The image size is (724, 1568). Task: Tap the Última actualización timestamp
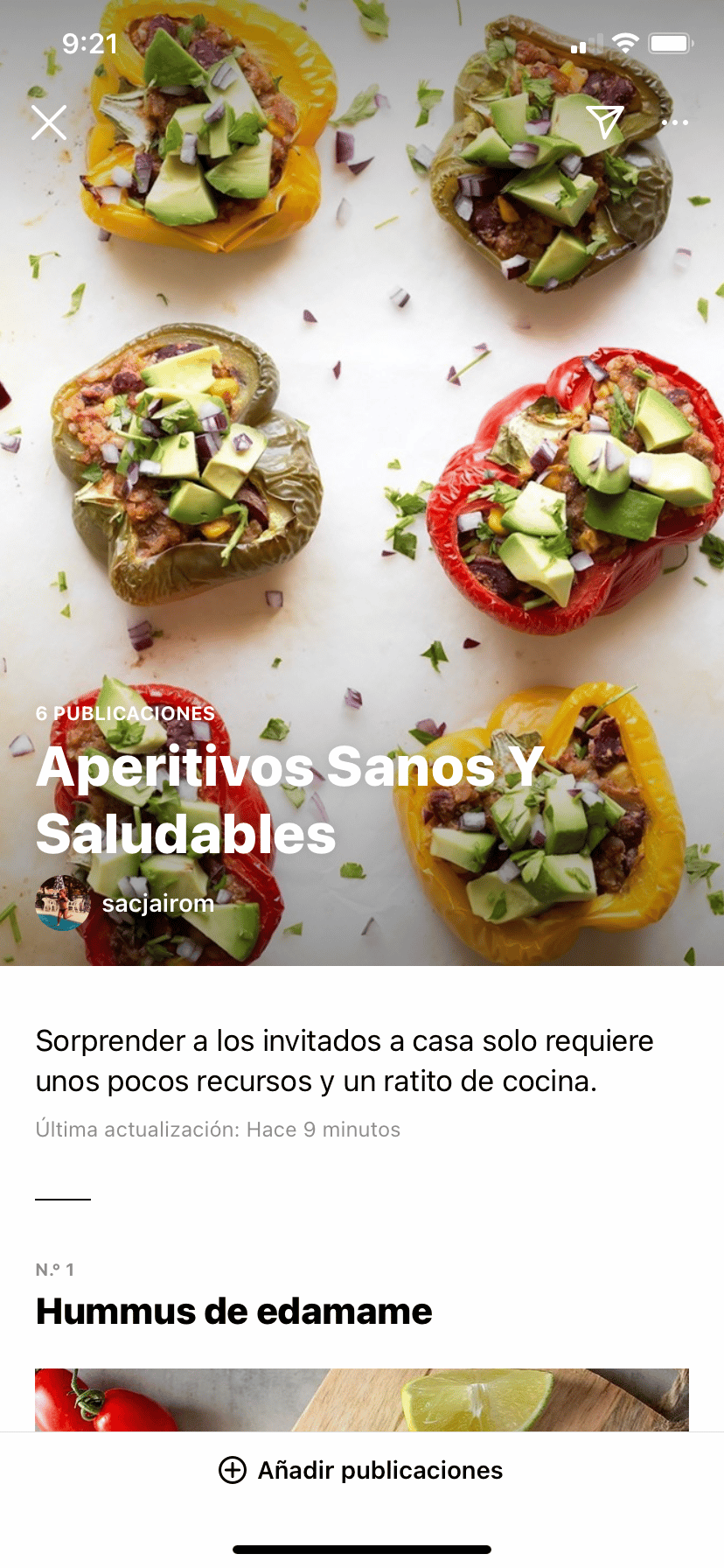pos(217,1129)
